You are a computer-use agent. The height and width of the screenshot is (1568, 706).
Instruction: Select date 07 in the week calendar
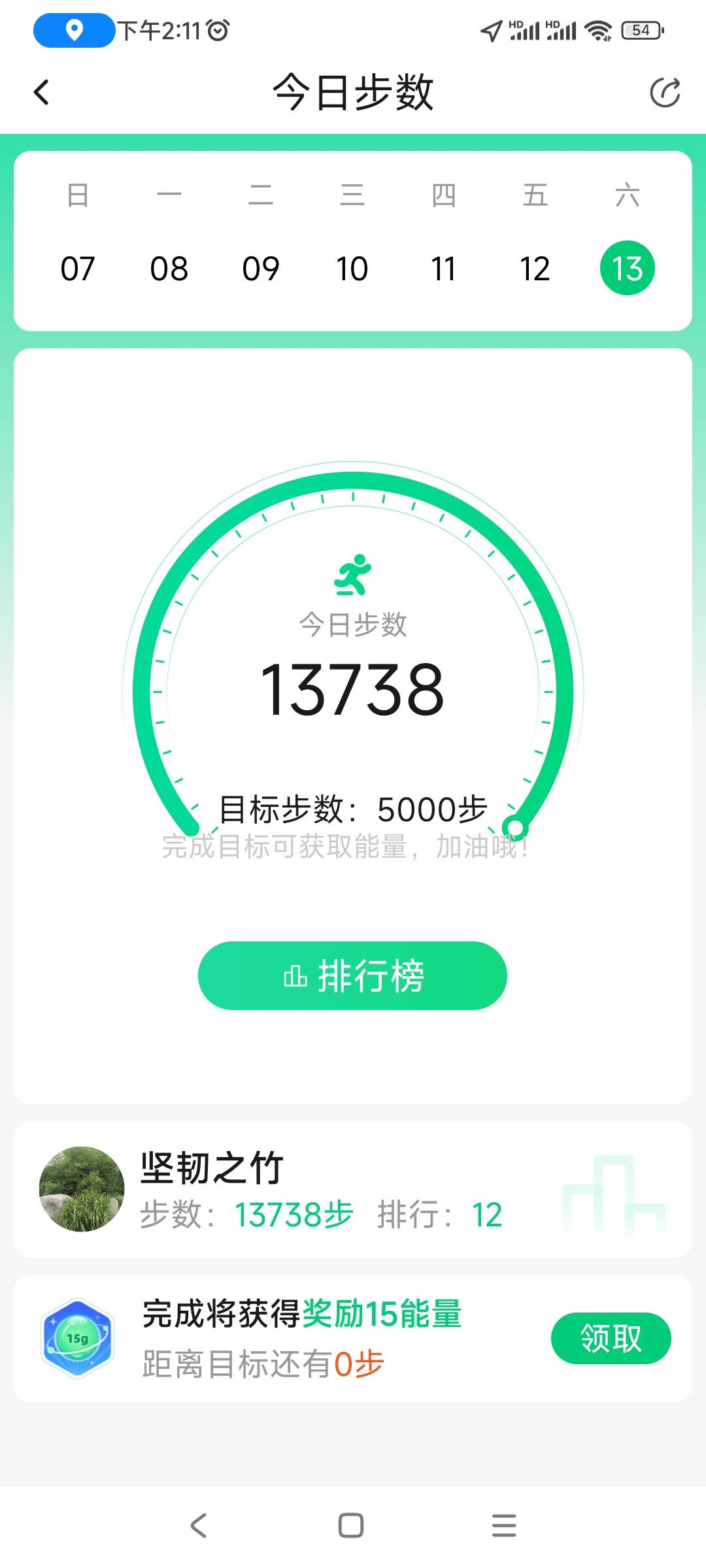(79, 267)
